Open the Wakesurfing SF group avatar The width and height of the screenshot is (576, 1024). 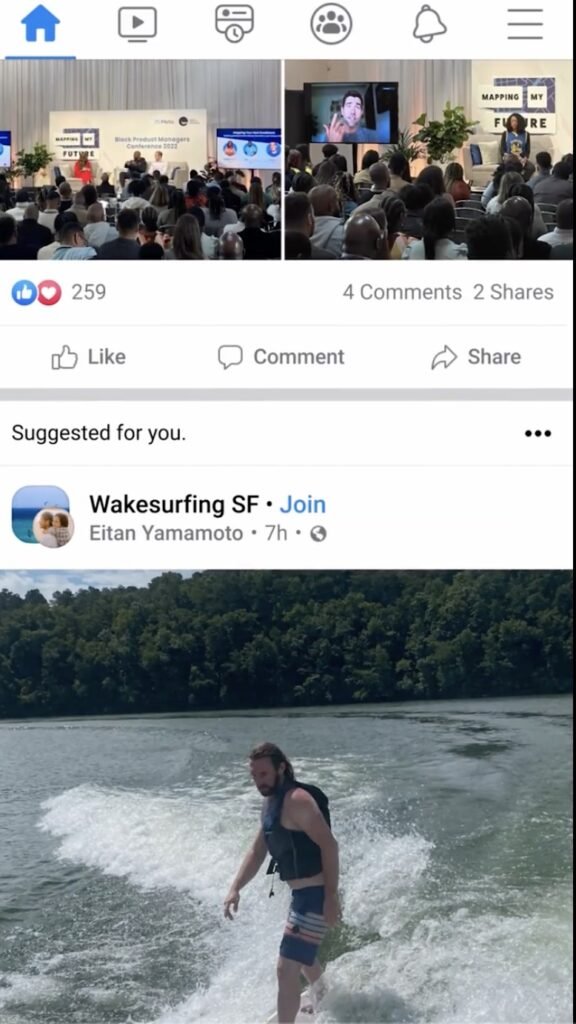(40, 514)
